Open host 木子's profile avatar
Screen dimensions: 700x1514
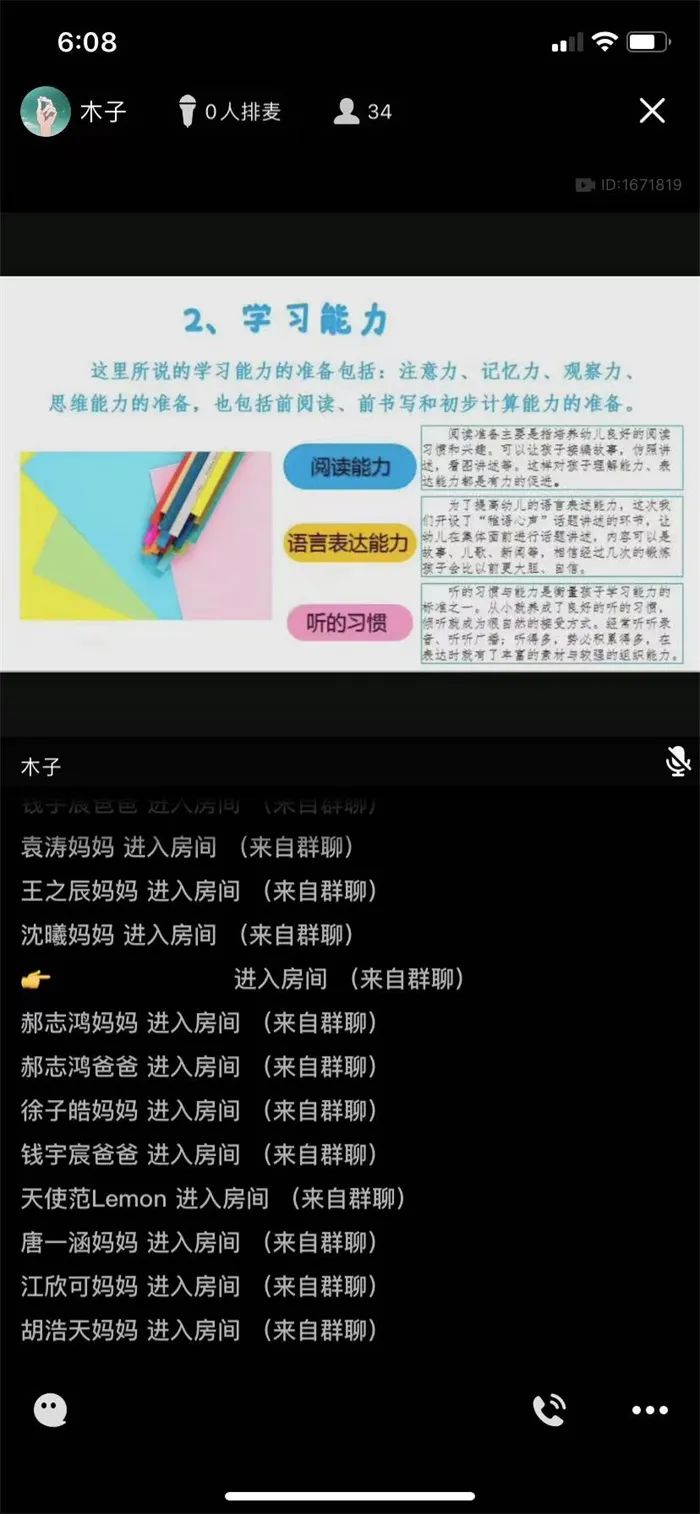(x=45, y=111)
